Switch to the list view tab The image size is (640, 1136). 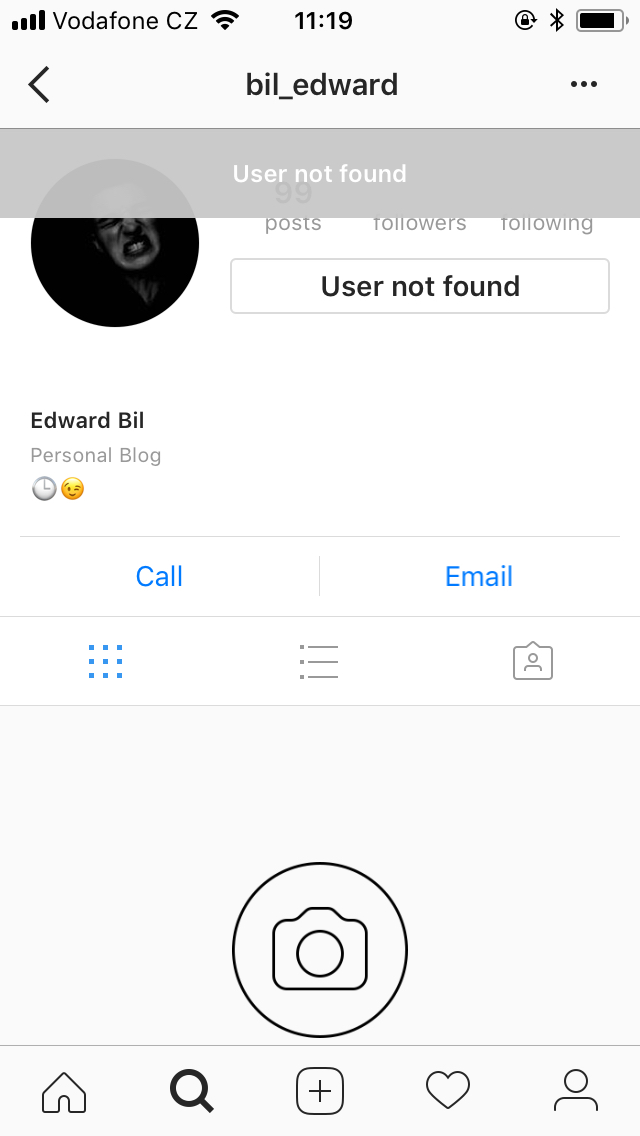pos(319,661)
